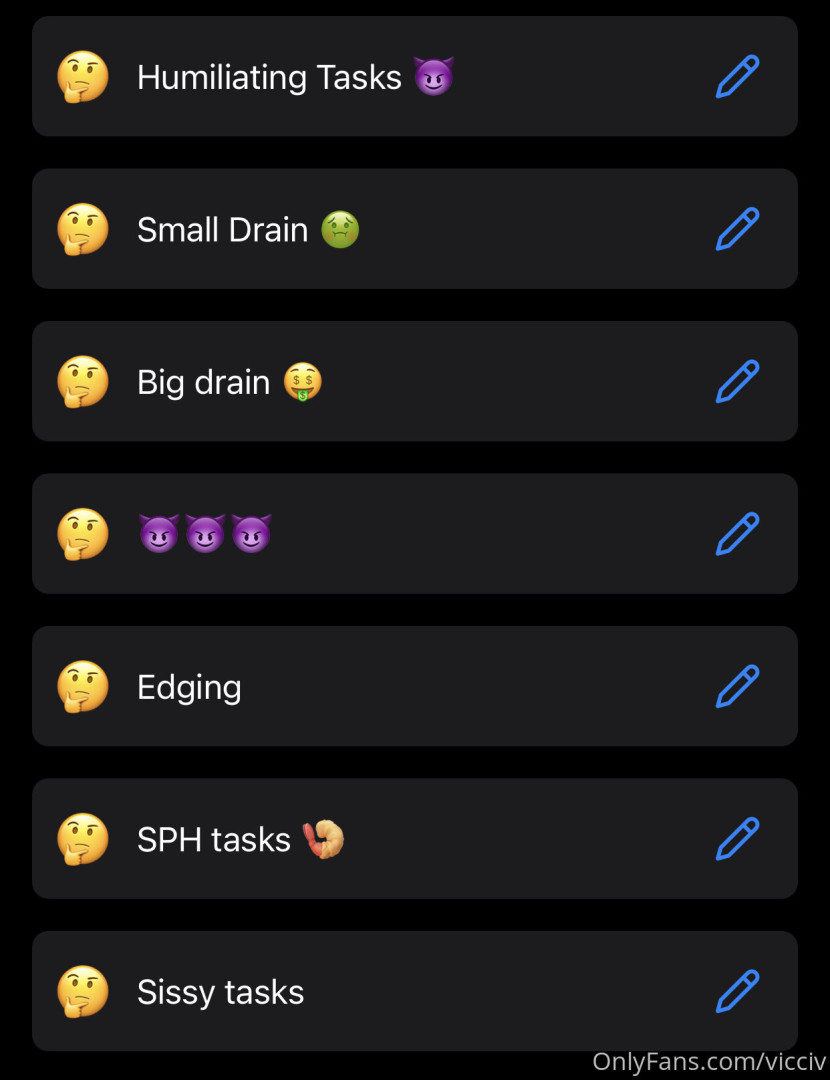Edit the SPH tasks entry
This screenshot has width=830, height=1080.
coord(738,839)
